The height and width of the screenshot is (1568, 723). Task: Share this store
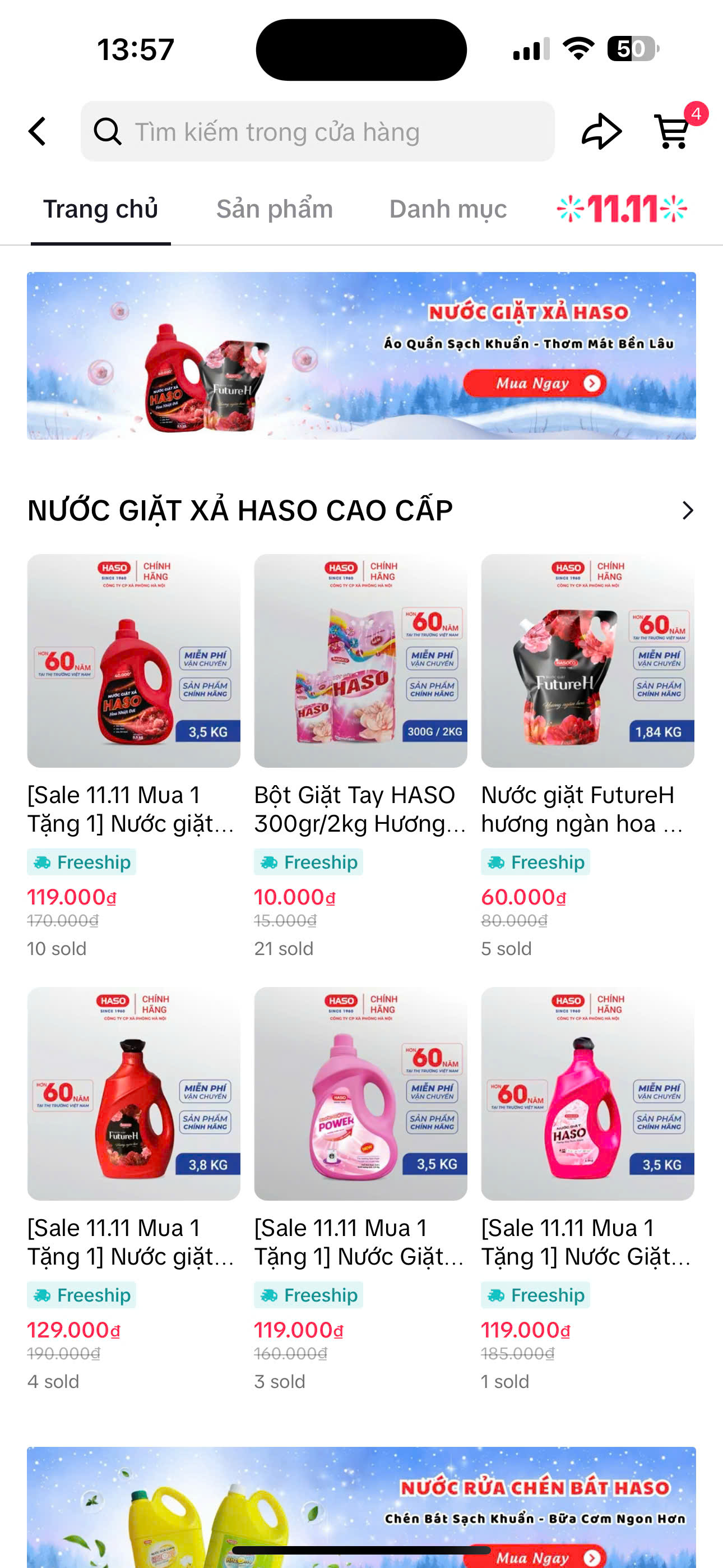[x=601, y=131]
